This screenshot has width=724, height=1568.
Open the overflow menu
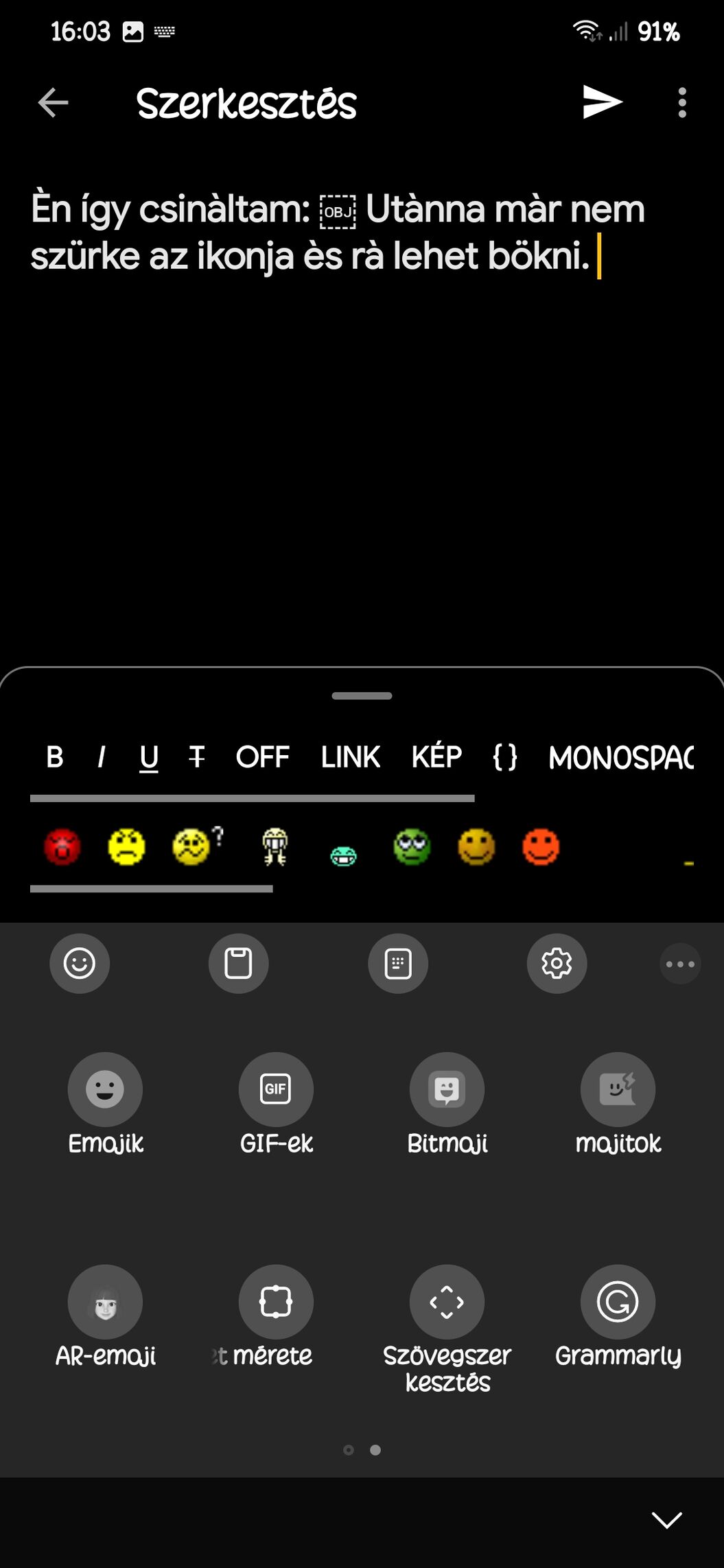coord(681,103)
